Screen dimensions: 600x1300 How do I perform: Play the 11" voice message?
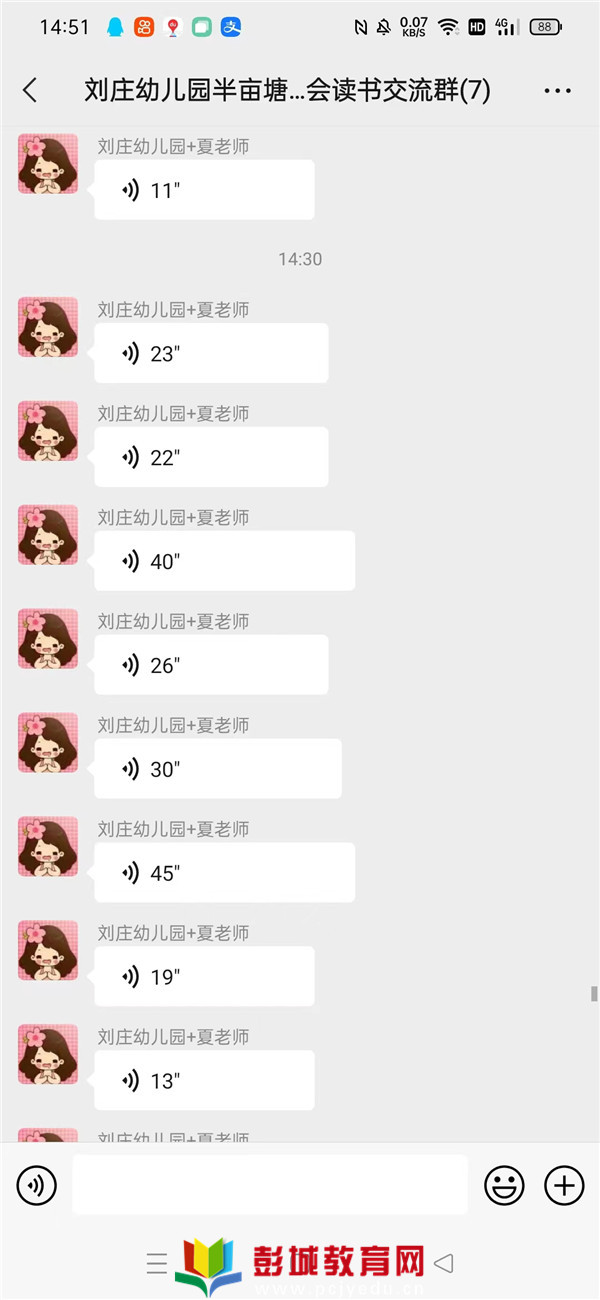[204, 190]
